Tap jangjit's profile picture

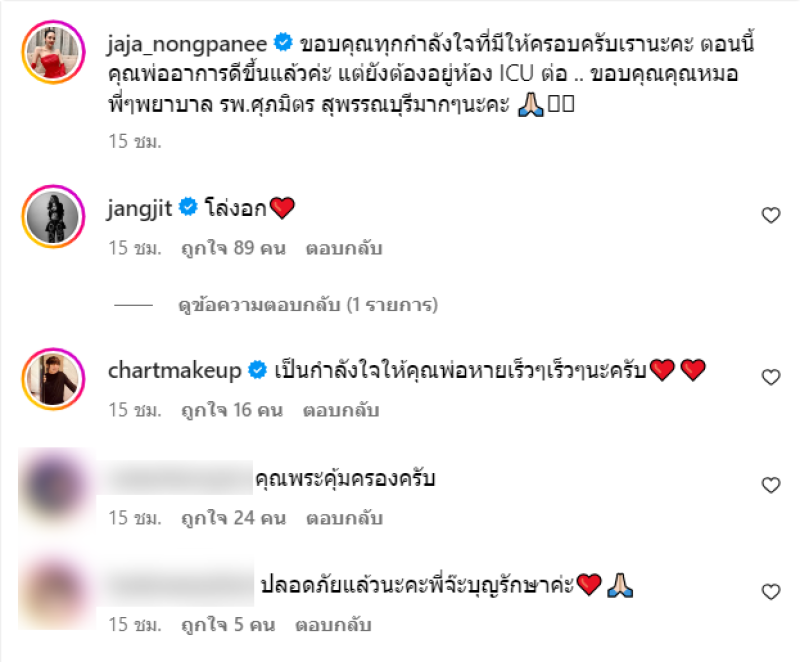pyautogui.click(x=45, y=212)
